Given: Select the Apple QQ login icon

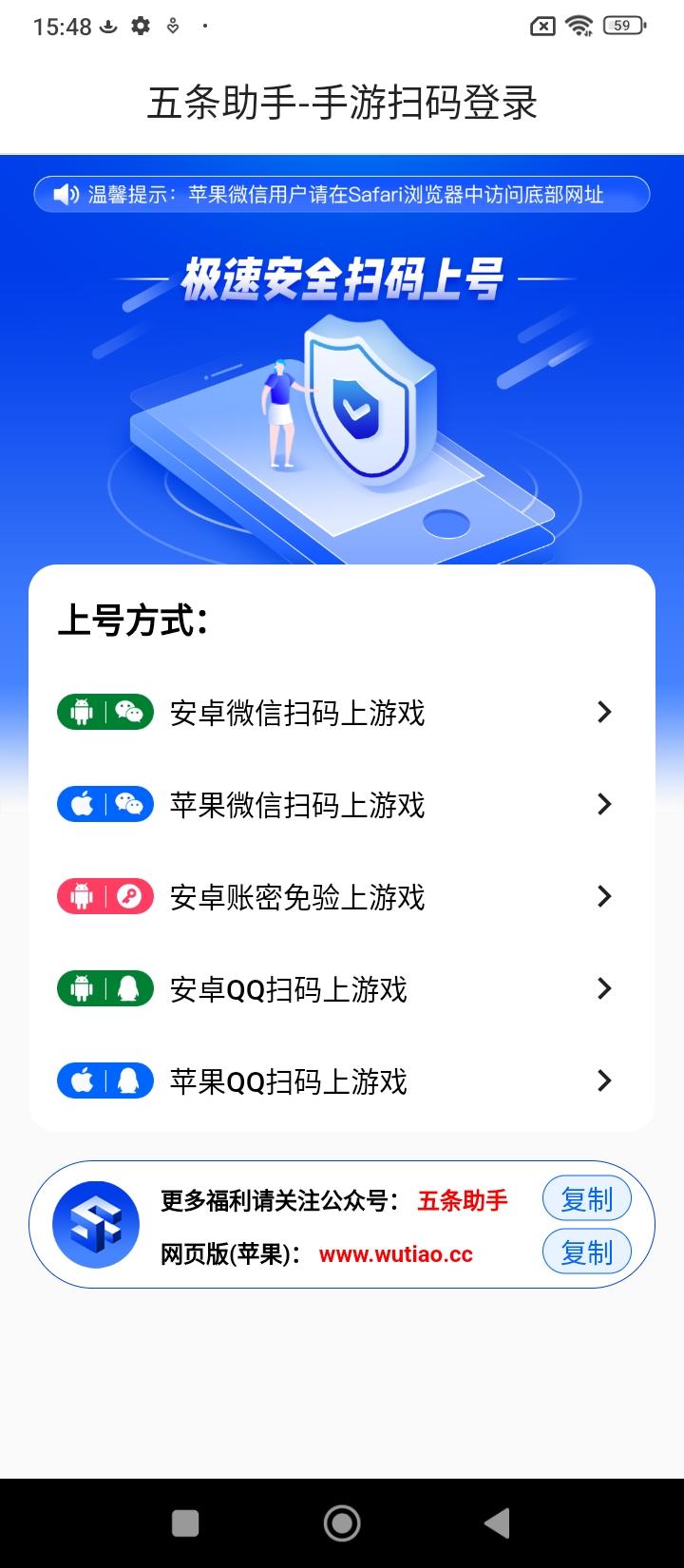Looking at the screenshot, I should tap(104, 1080).
